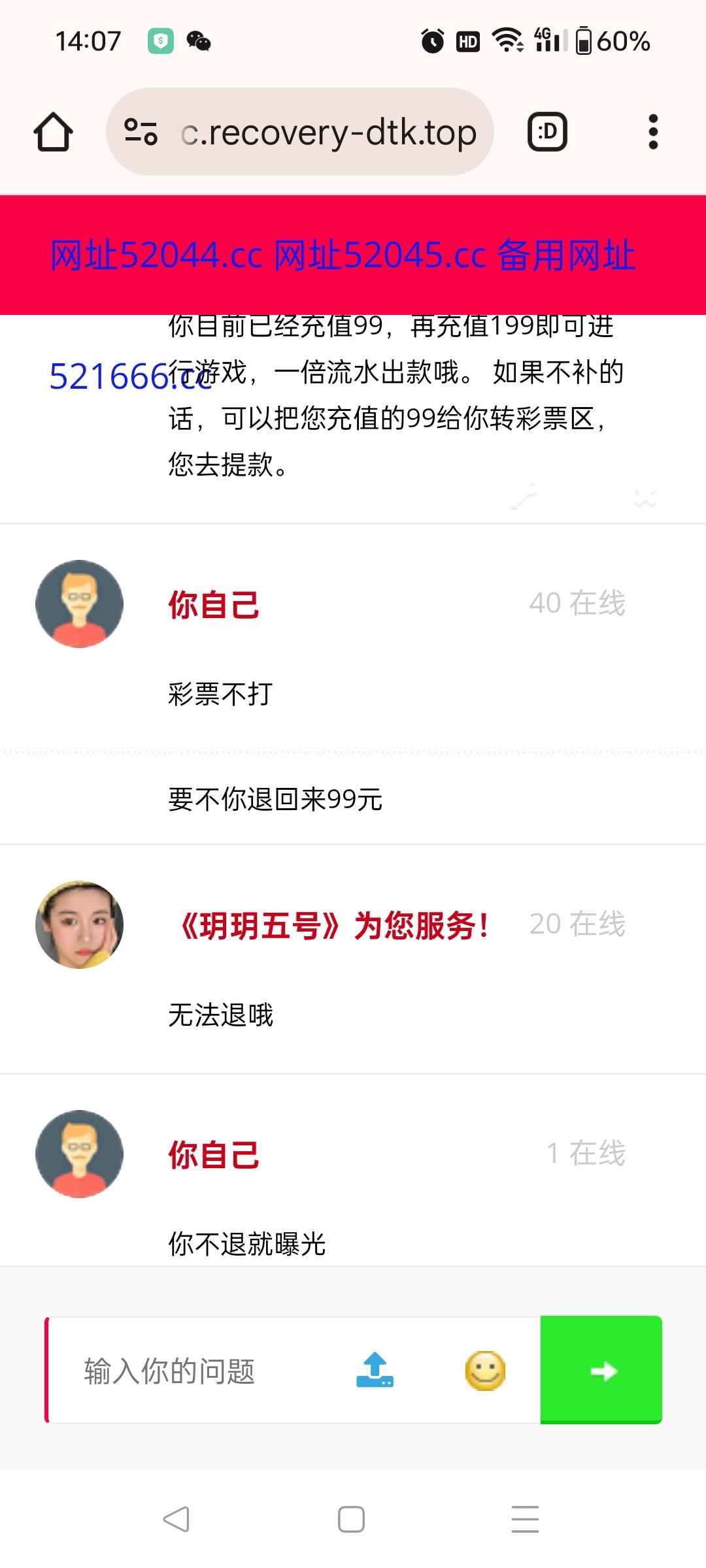
Task: Send the message with green arrow button
Action: pos(601,1371)
